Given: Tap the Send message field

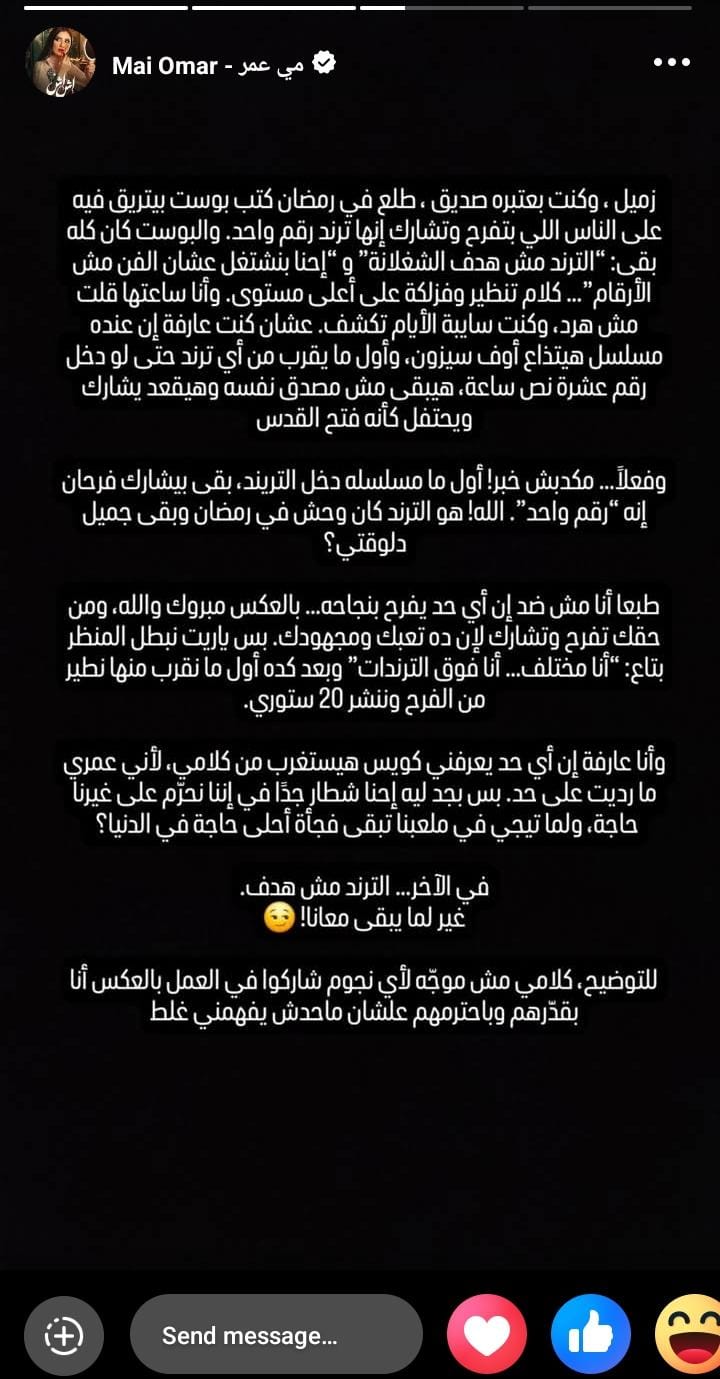Looking at the screenshot, I should 276,1334.
